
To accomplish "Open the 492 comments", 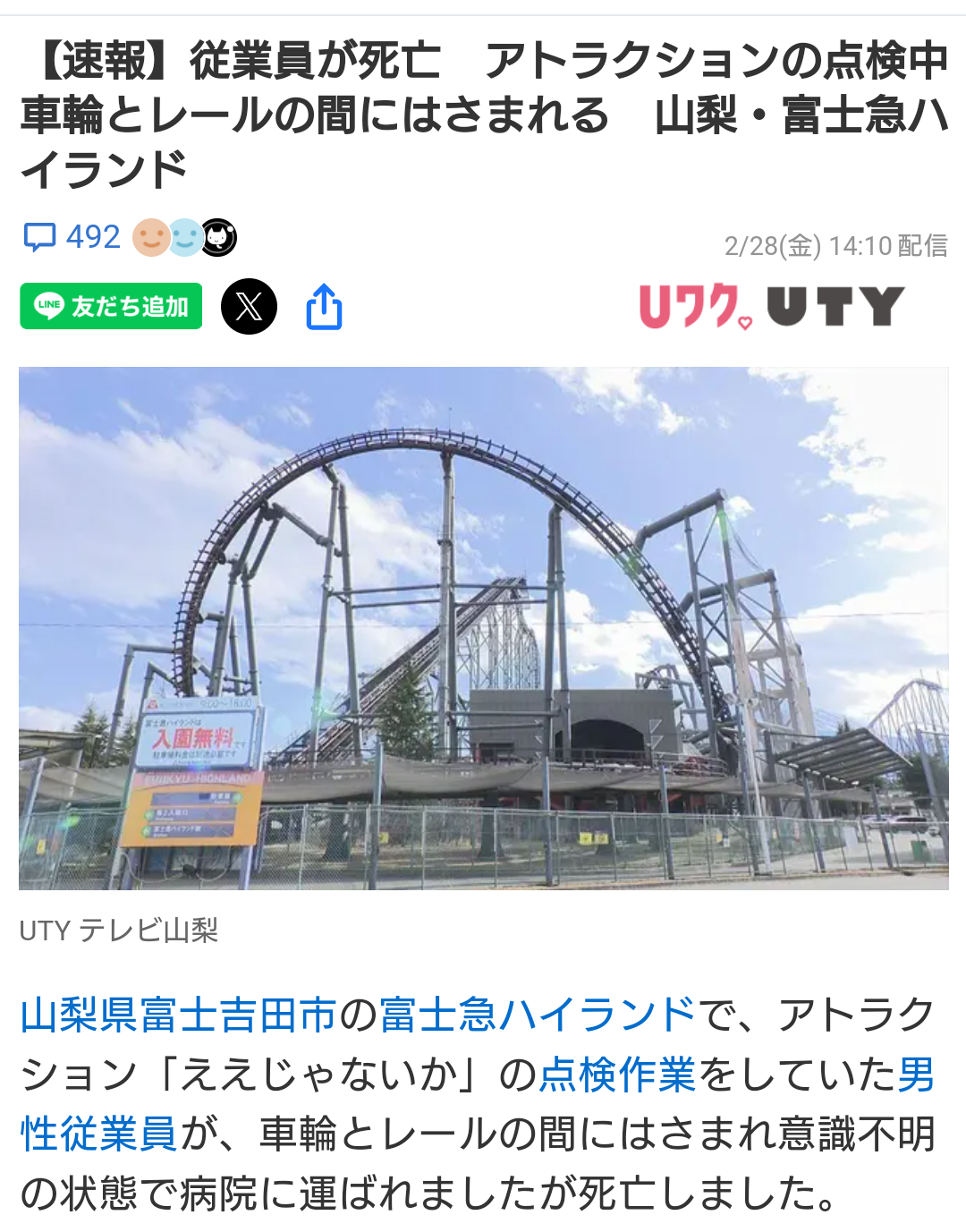I will pyautogui.click(x=72, y=237).
